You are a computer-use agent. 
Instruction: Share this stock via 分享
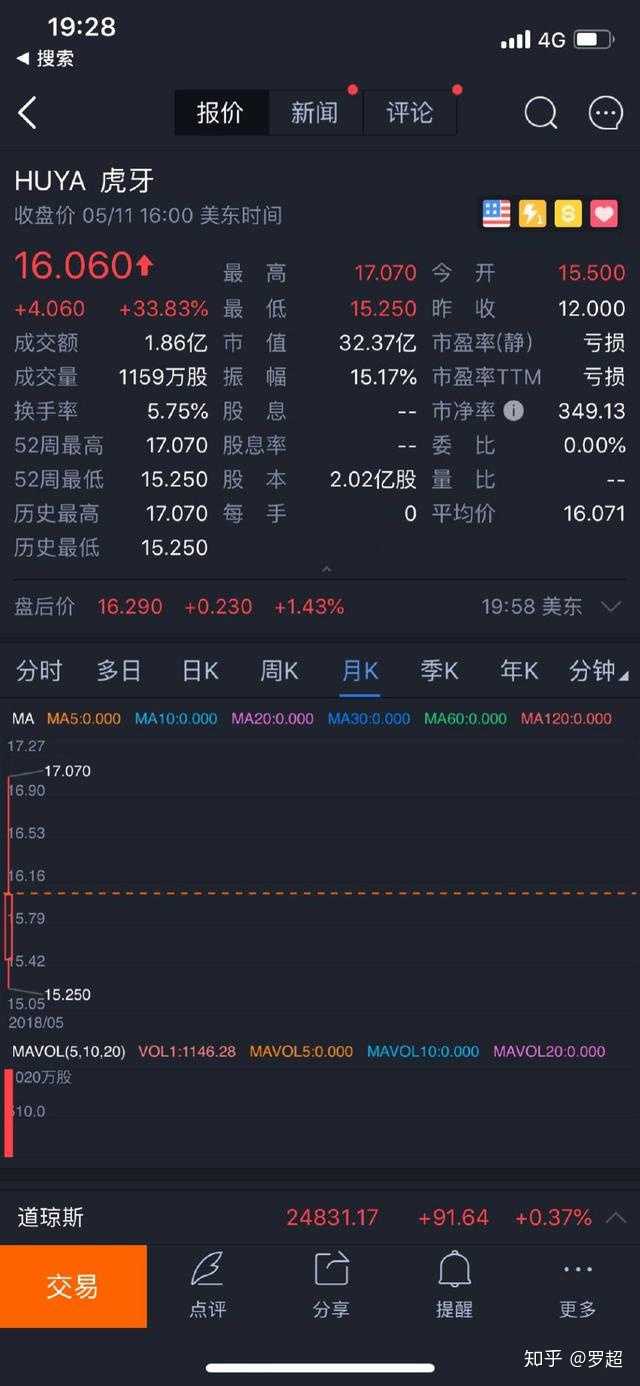pos(331,1285)
